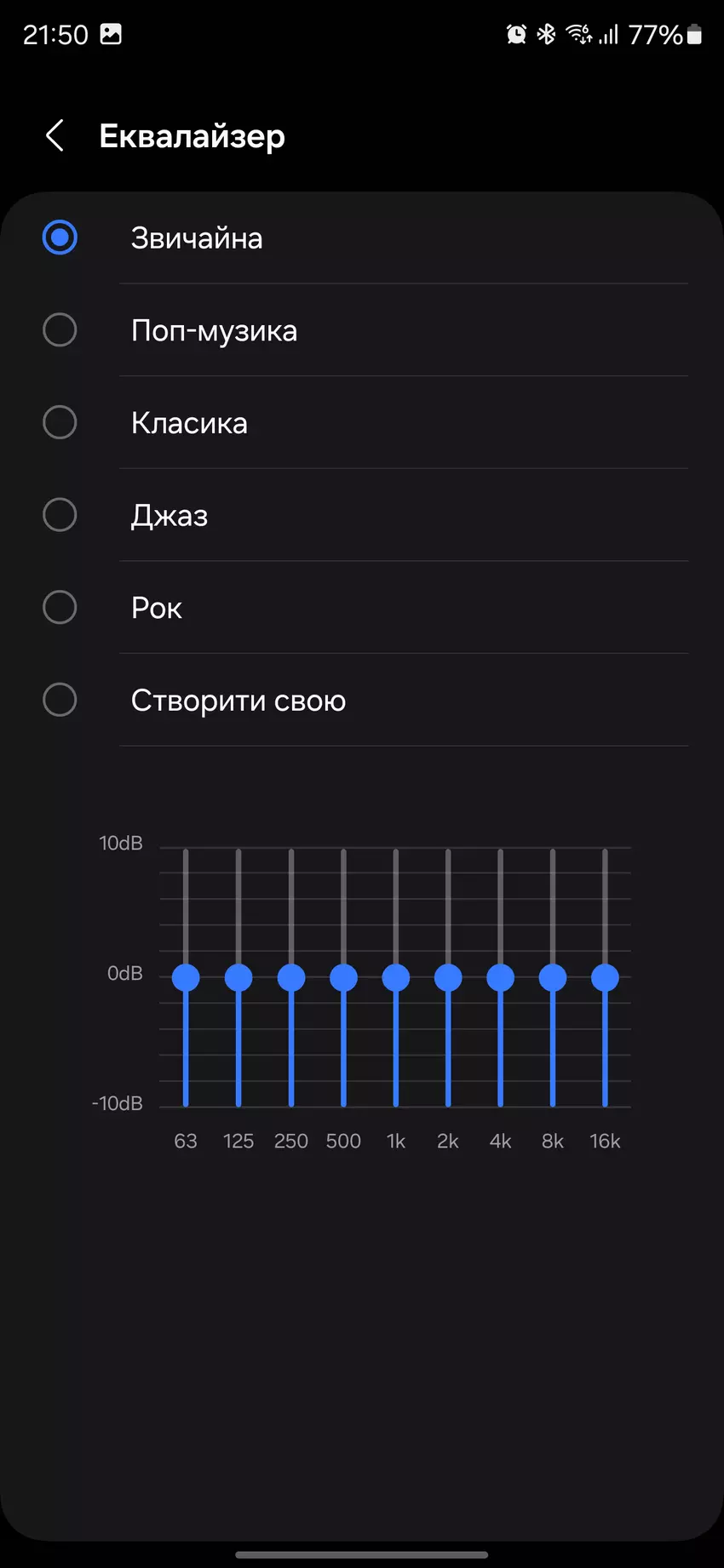724x1568 pixels.
Task: Tap the 4k band slider
Action: coord(501,977)
